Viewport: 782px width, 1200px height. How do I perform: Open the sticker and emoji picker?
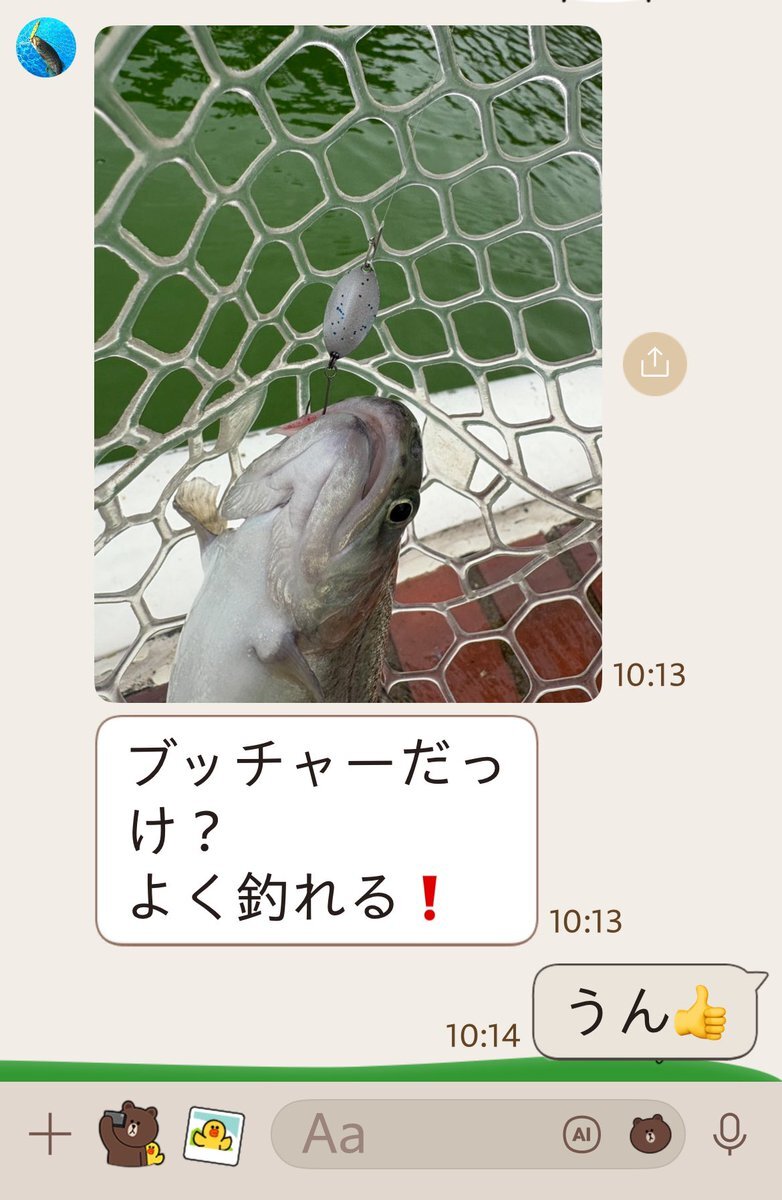pyautogui.click(x=649, y=1135)
